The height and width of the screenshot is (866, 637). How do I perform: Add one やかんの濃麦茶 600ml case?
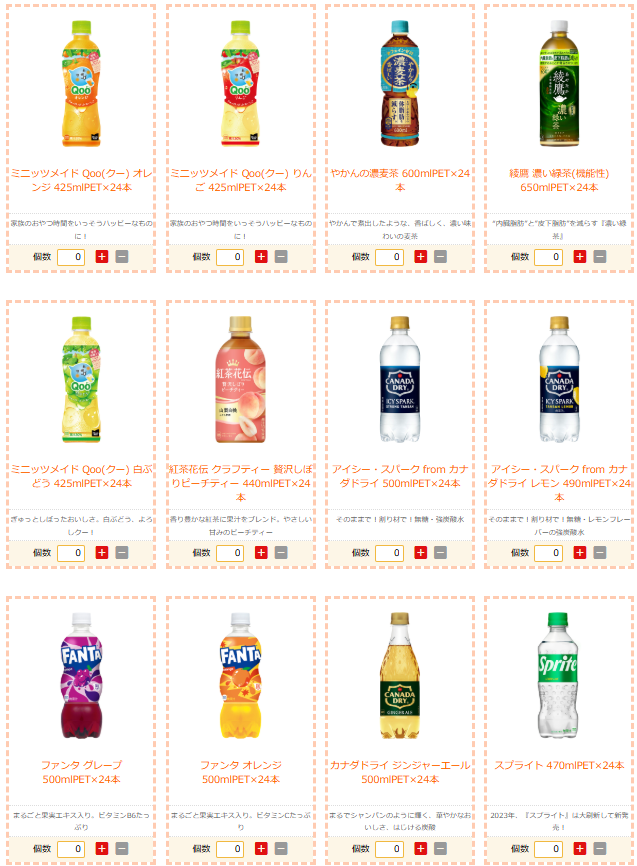(420, 257)
